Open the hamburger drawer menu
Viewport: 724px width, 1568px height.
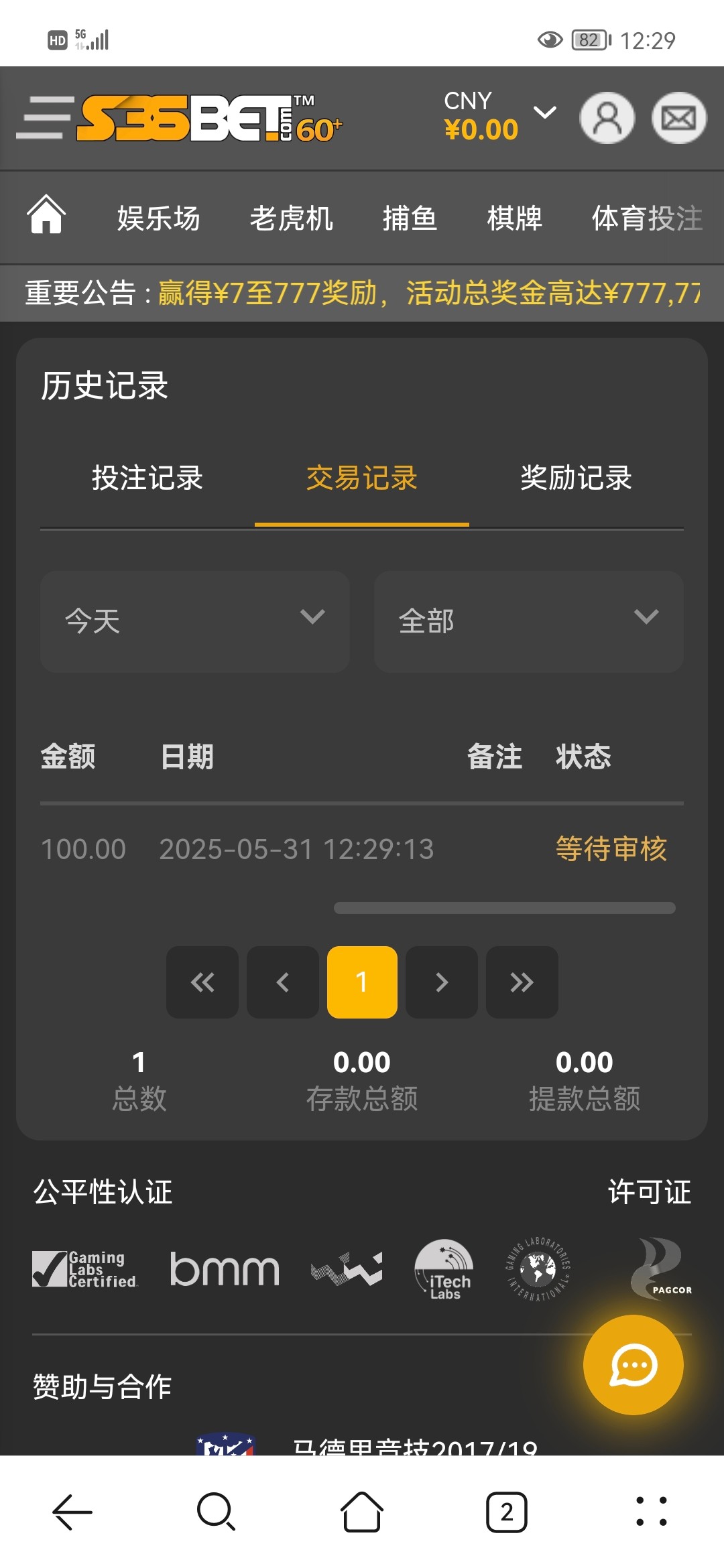45,117
